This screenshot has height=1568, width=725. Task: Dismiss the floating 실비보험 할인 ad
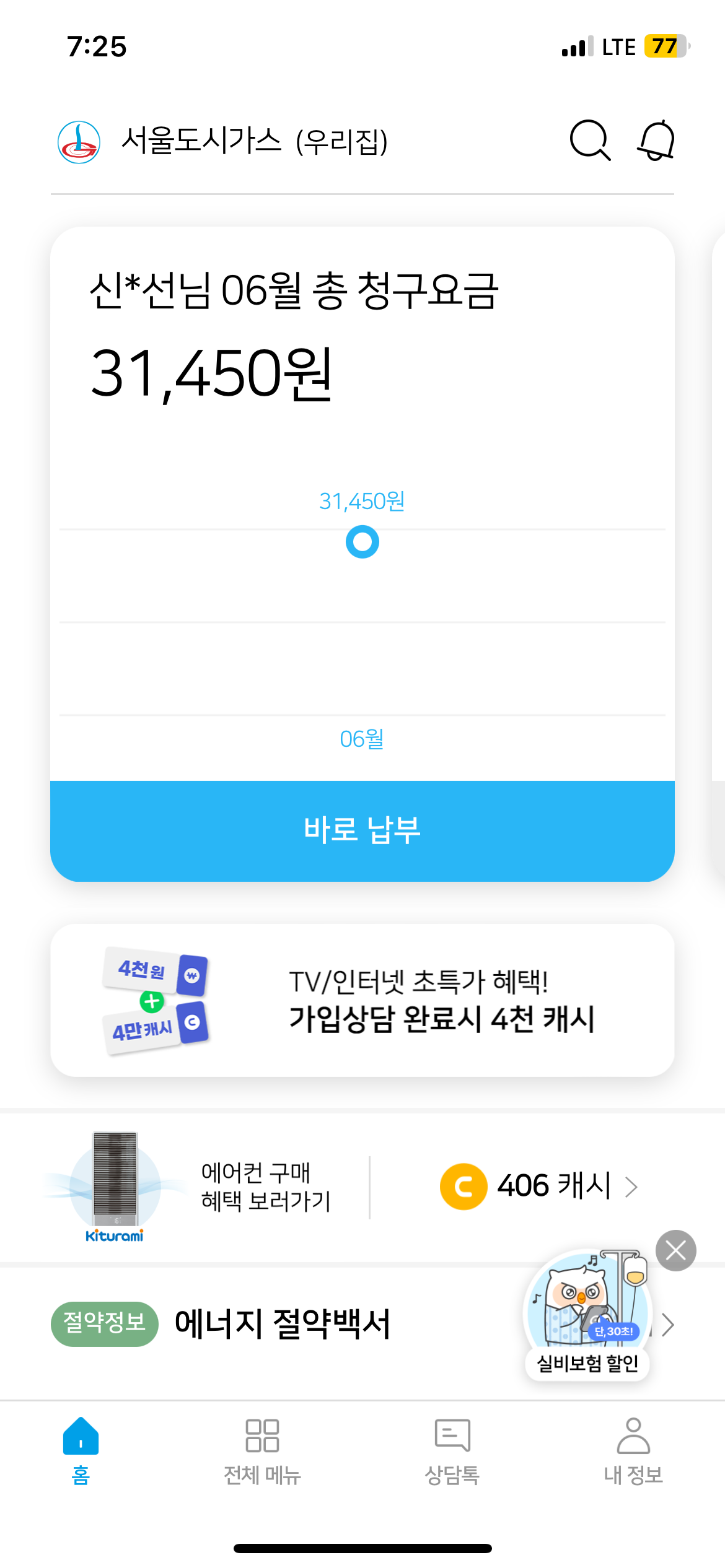click(x=675, y=1250)
